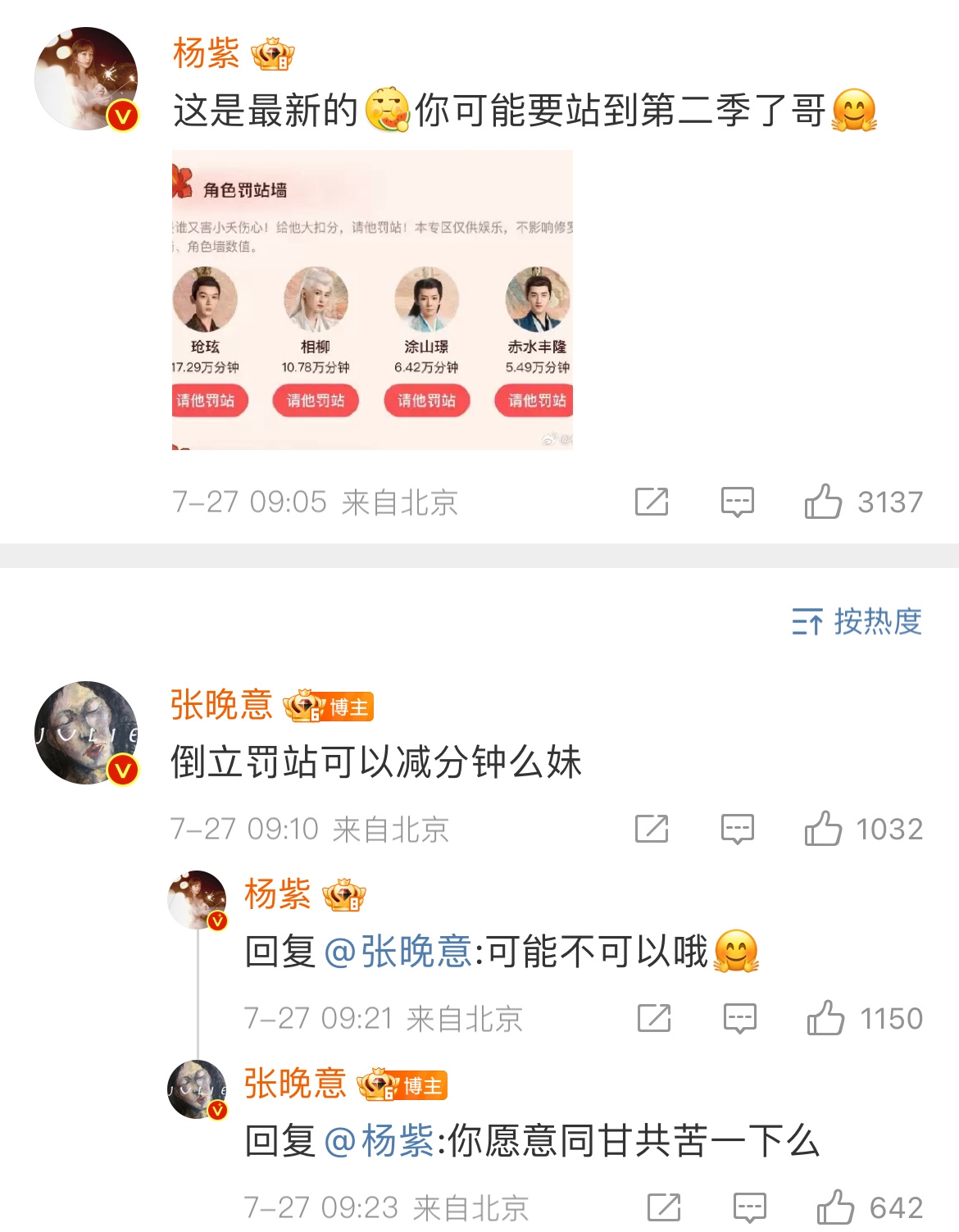Repost 张晚意's 09:10 comment
Viewport: 959px width, 1232px height.
tap(652, 829)
